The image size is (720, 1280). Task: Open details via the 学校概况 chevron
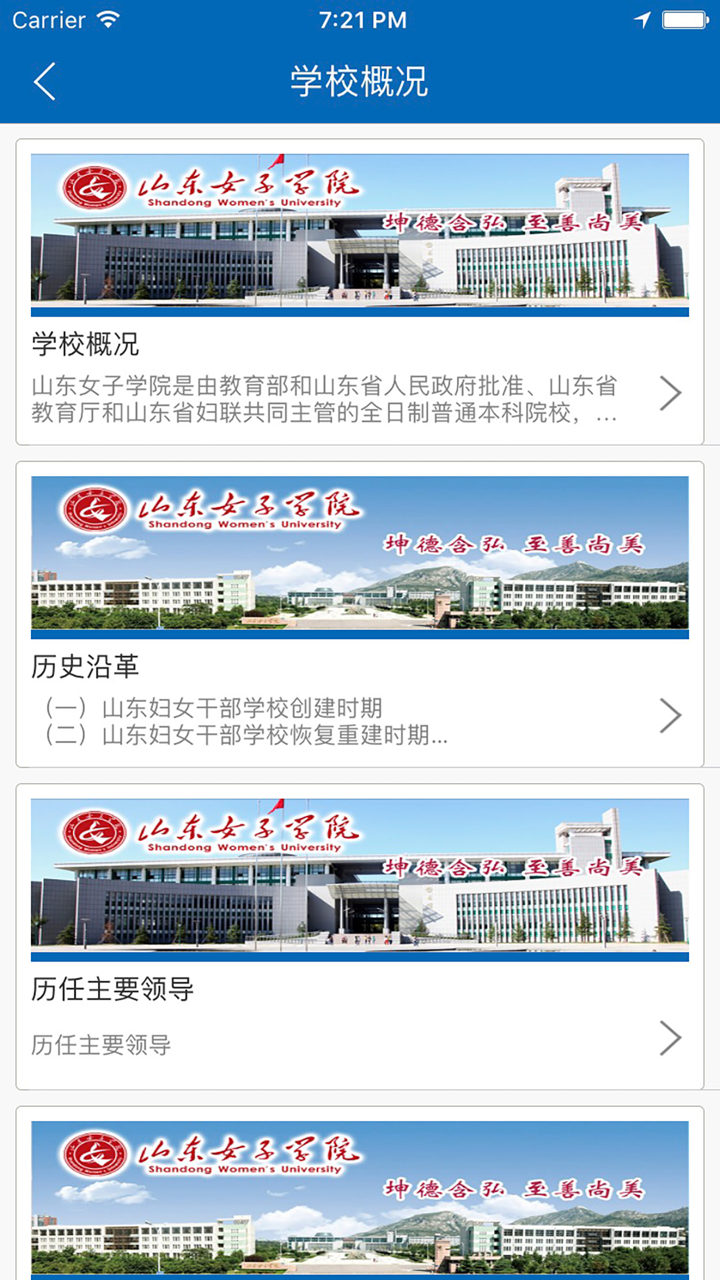669,392
